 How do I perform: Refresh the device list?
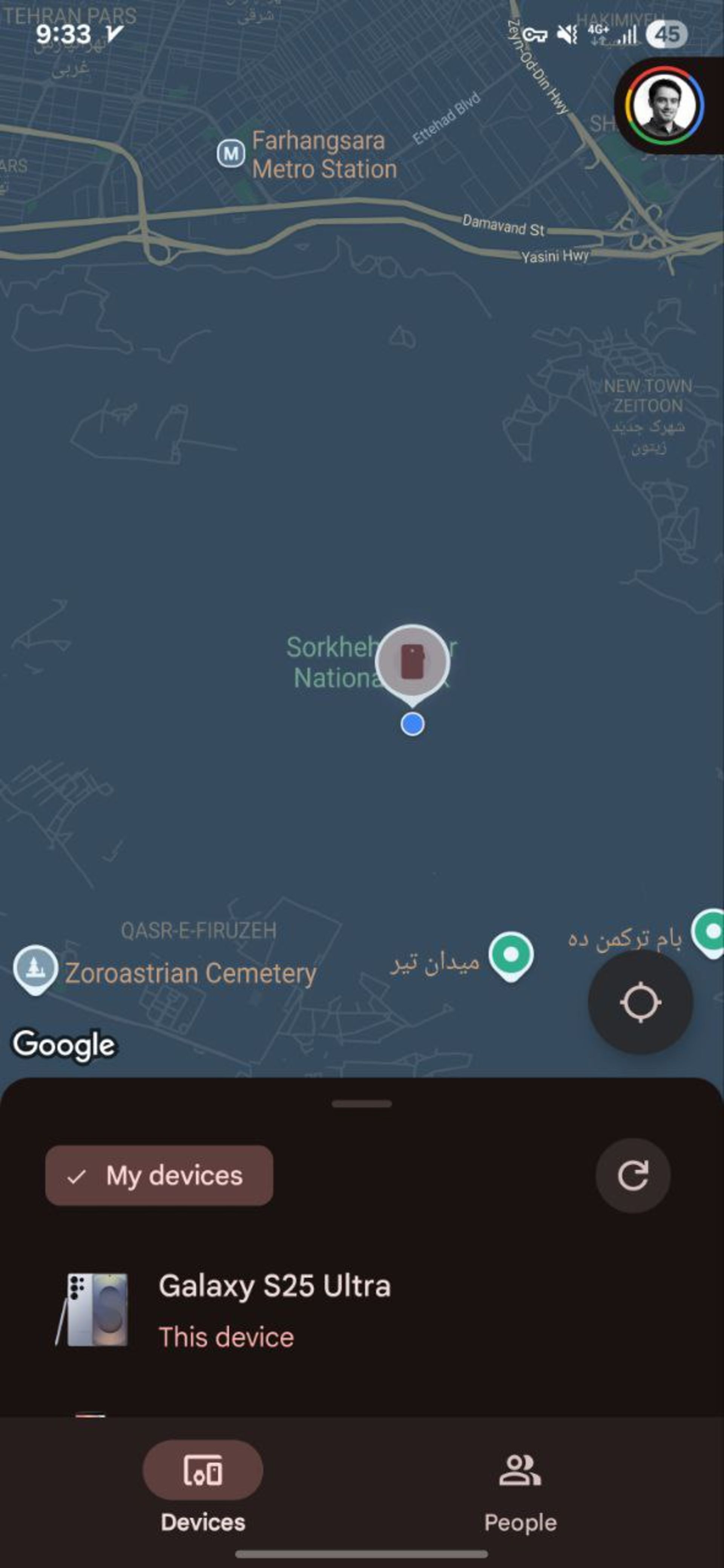point(633,1175)
